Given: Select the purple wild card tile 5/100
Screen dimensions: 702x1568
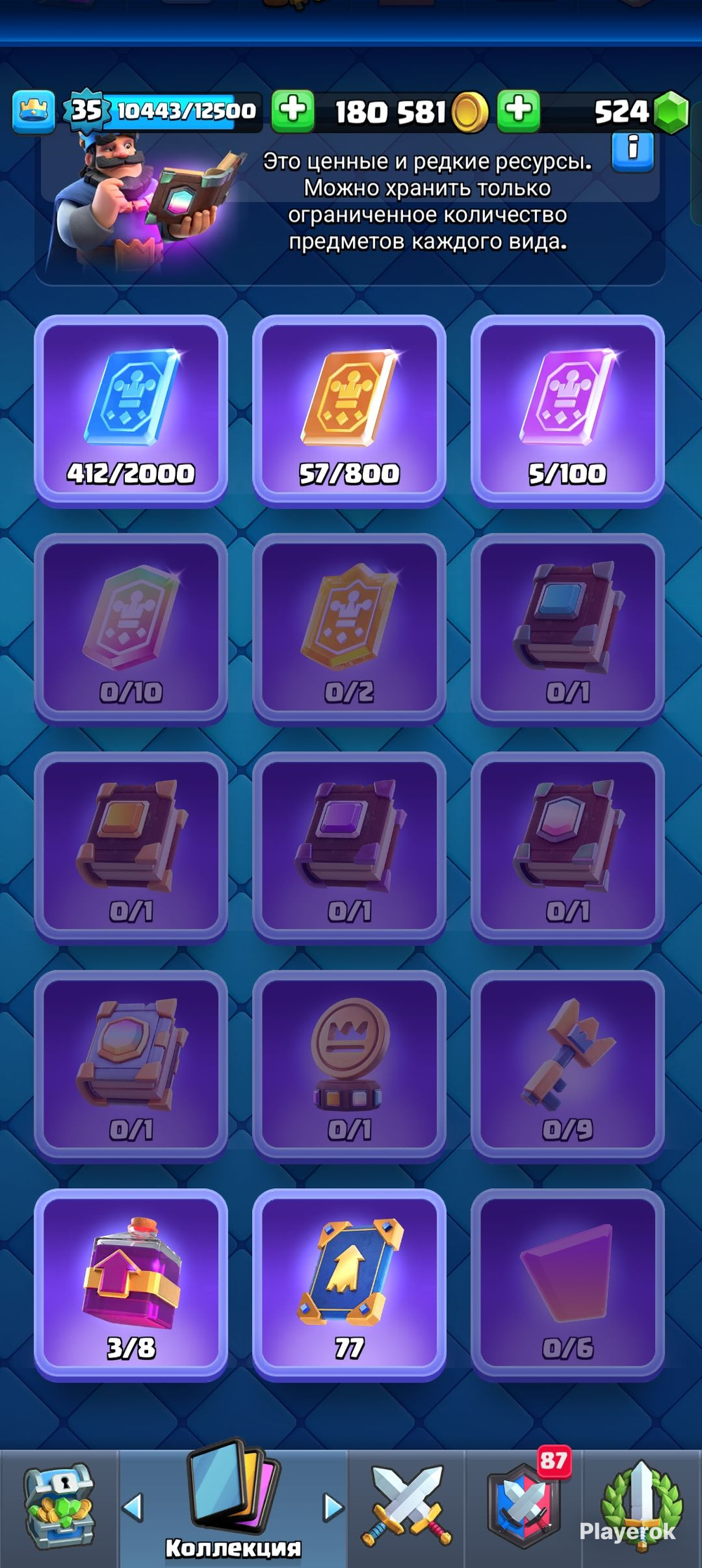Looking at the screenshot, I should pos(568,411).
